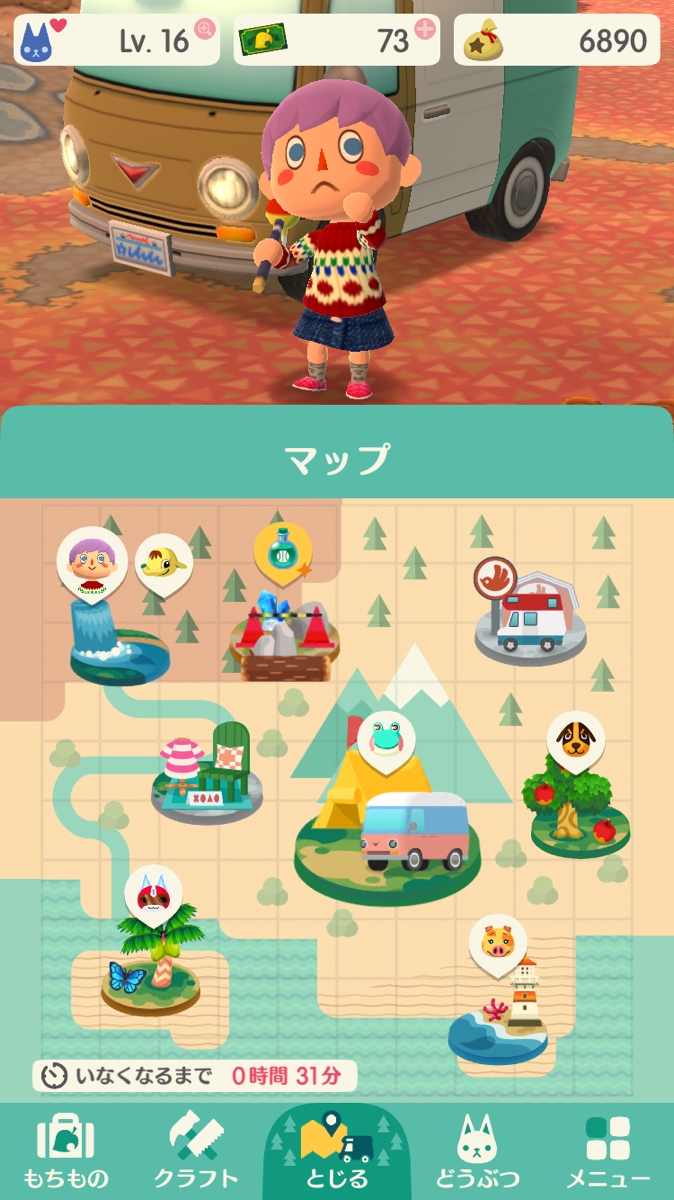674x1200 pixels.
Task: Open the どうぶつ animals tab
Action: (x=476, y=1151)
